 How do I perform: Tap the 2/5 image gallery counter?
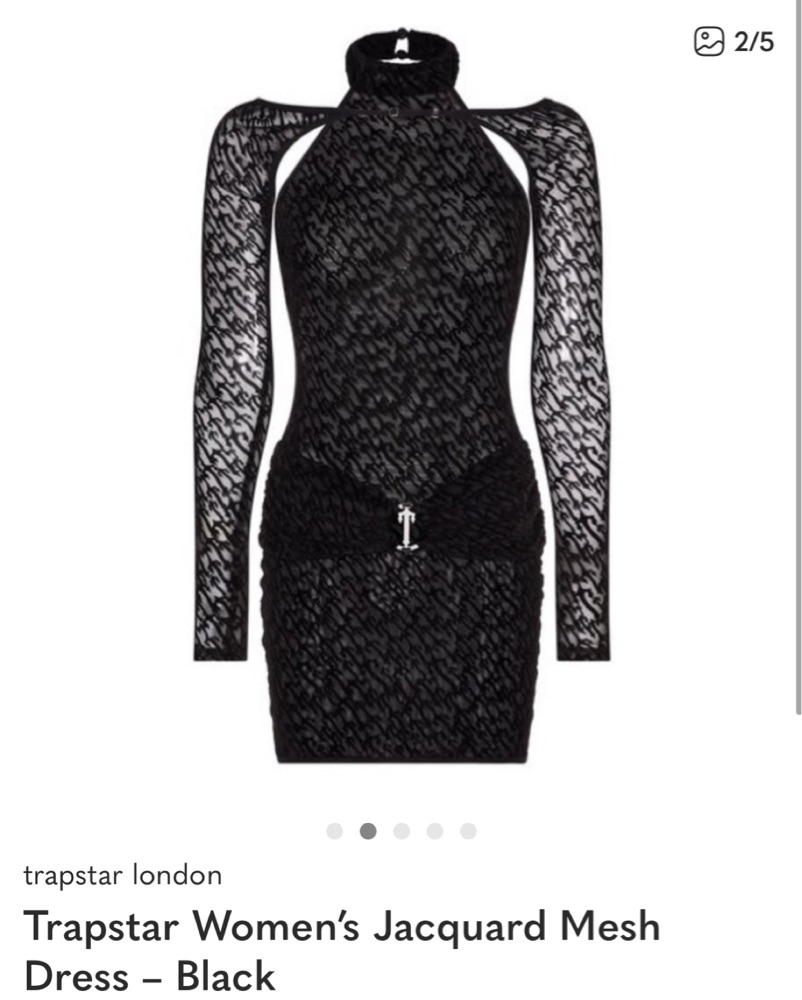click(735, 42)
